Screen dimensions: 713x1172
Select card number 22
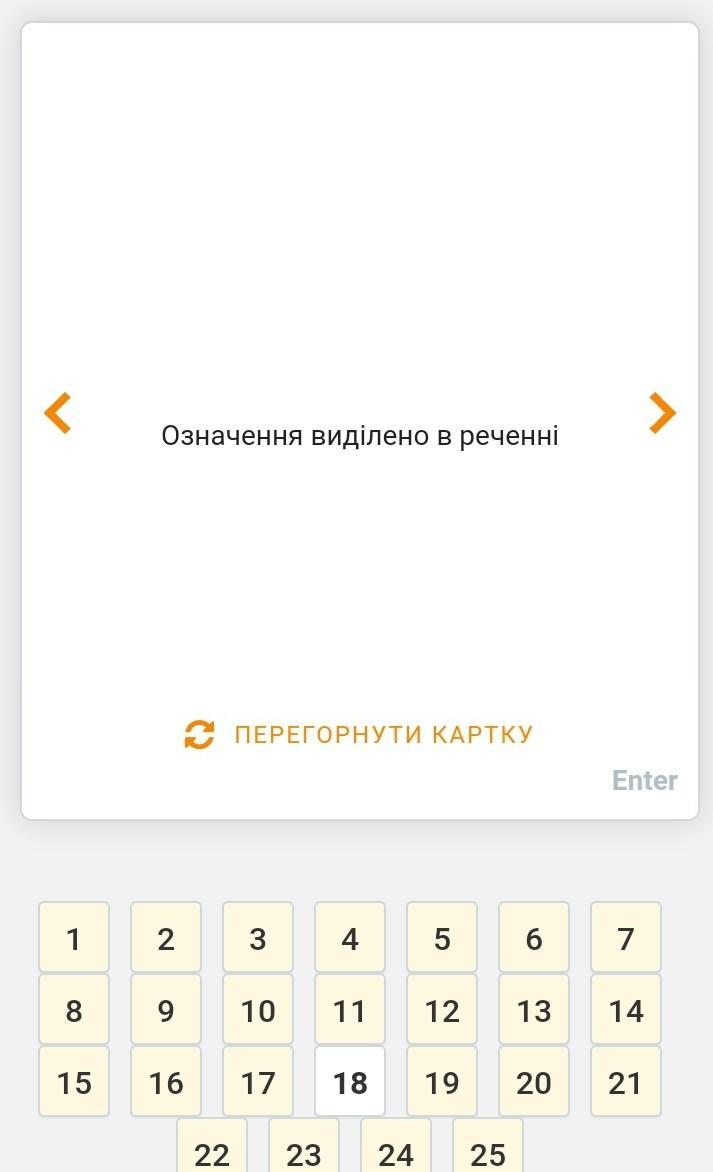coord(212,1150)
